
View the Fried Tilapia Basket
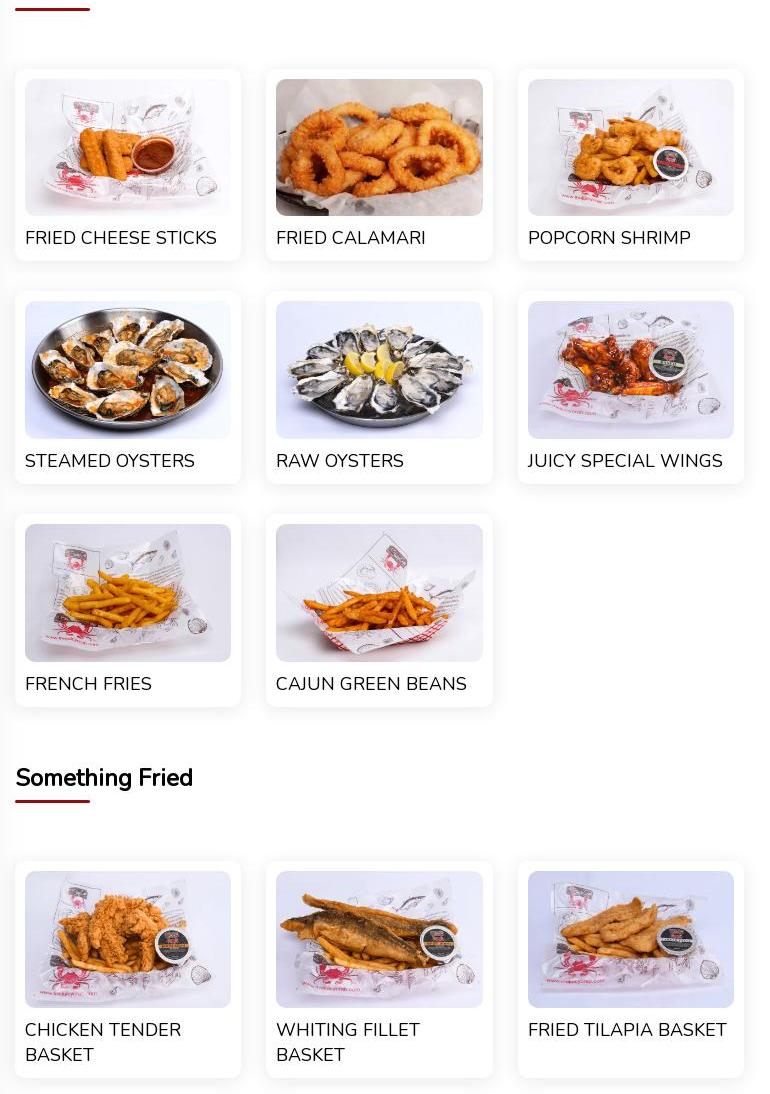[630, 968]
